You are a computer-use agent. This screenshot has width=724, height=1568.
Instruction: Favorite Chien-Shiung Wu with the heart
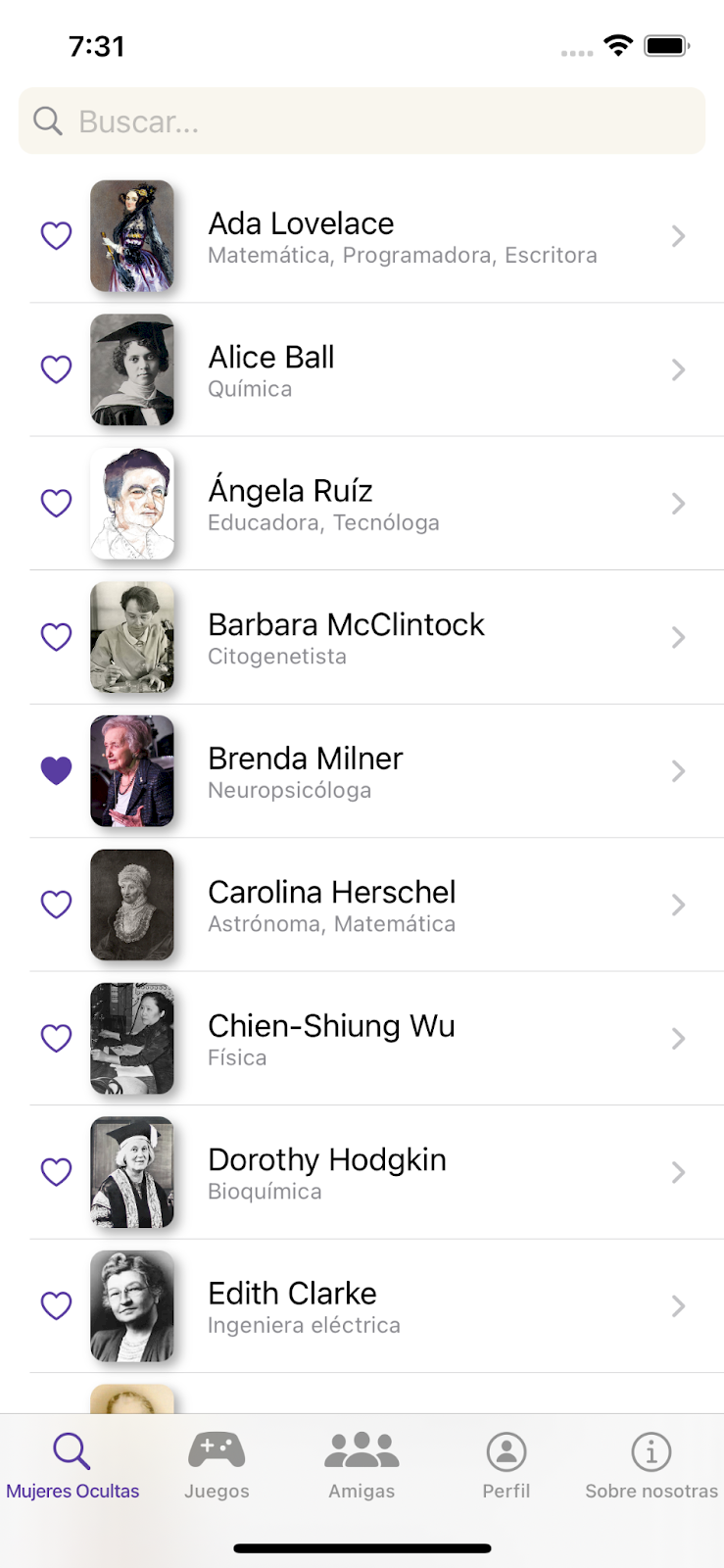(56, 1039)
